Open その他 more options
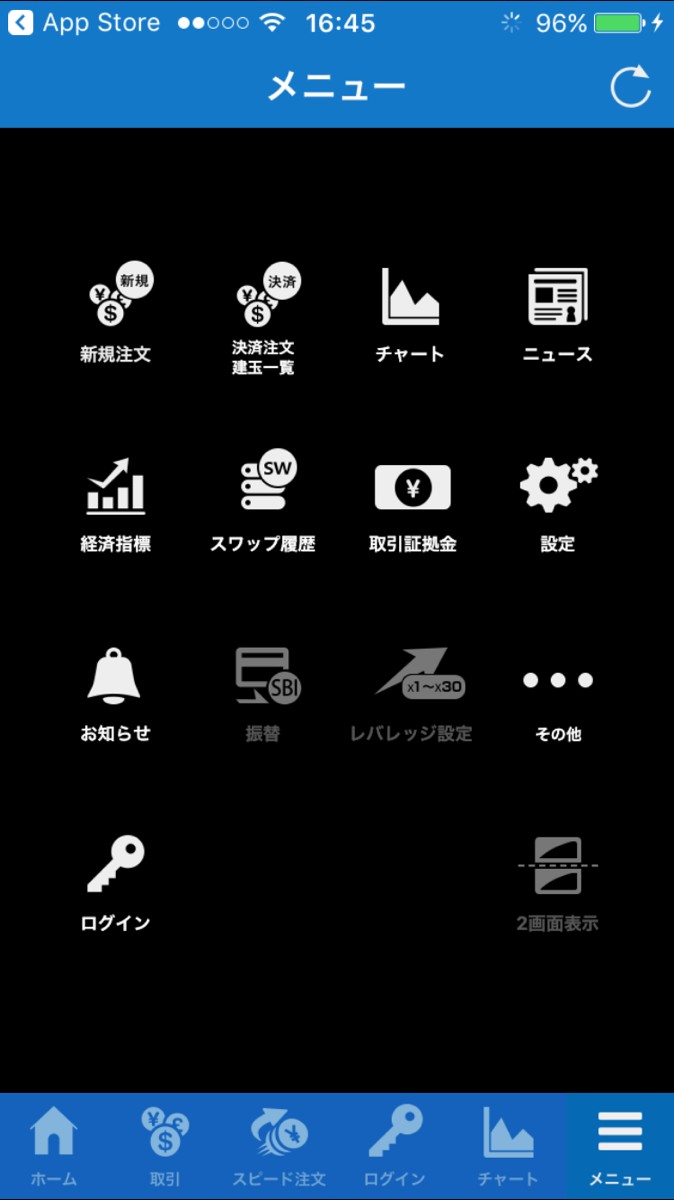Image resolution: width=674 pixels, height=1200 pixels. tap(558, 697)
